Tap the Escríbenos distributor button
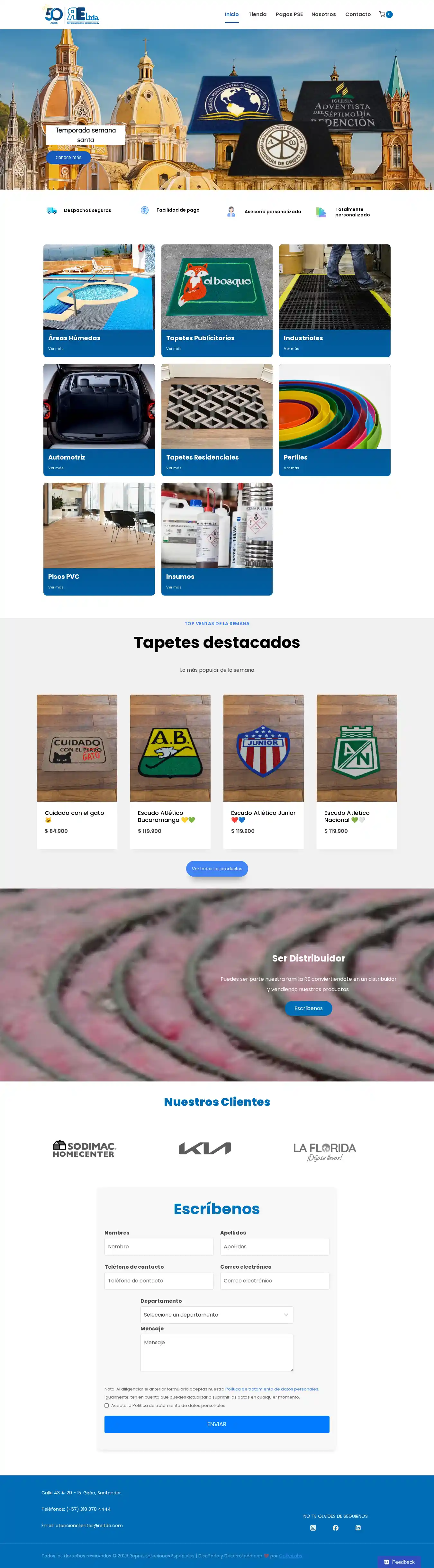This screenshot has width=434, height=1568. click(308, 1008)
